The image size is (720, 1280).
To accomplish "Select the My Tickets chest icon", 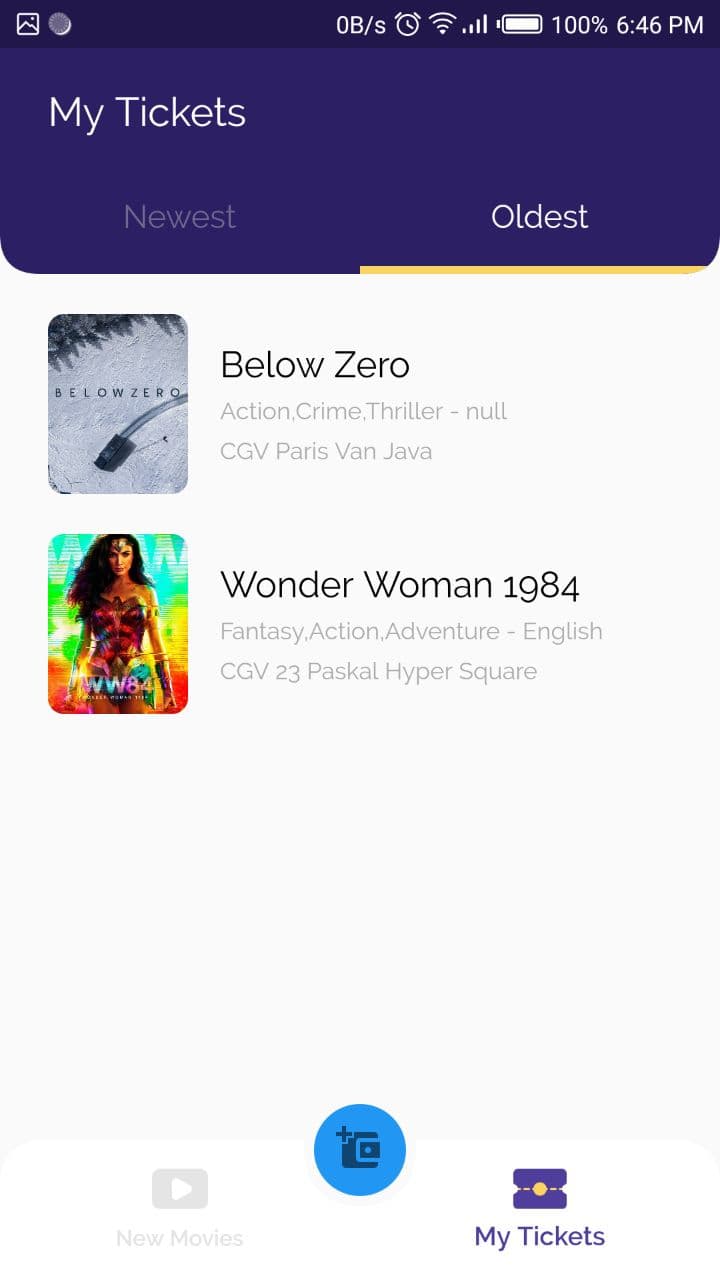I will [539, 1189].
